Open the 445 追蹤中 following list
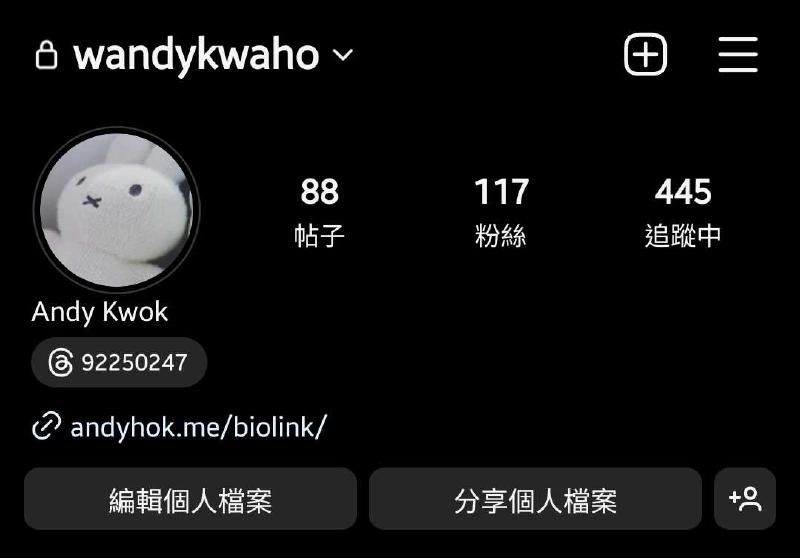Viewport: 800px width, 558px height. point(683,211)
